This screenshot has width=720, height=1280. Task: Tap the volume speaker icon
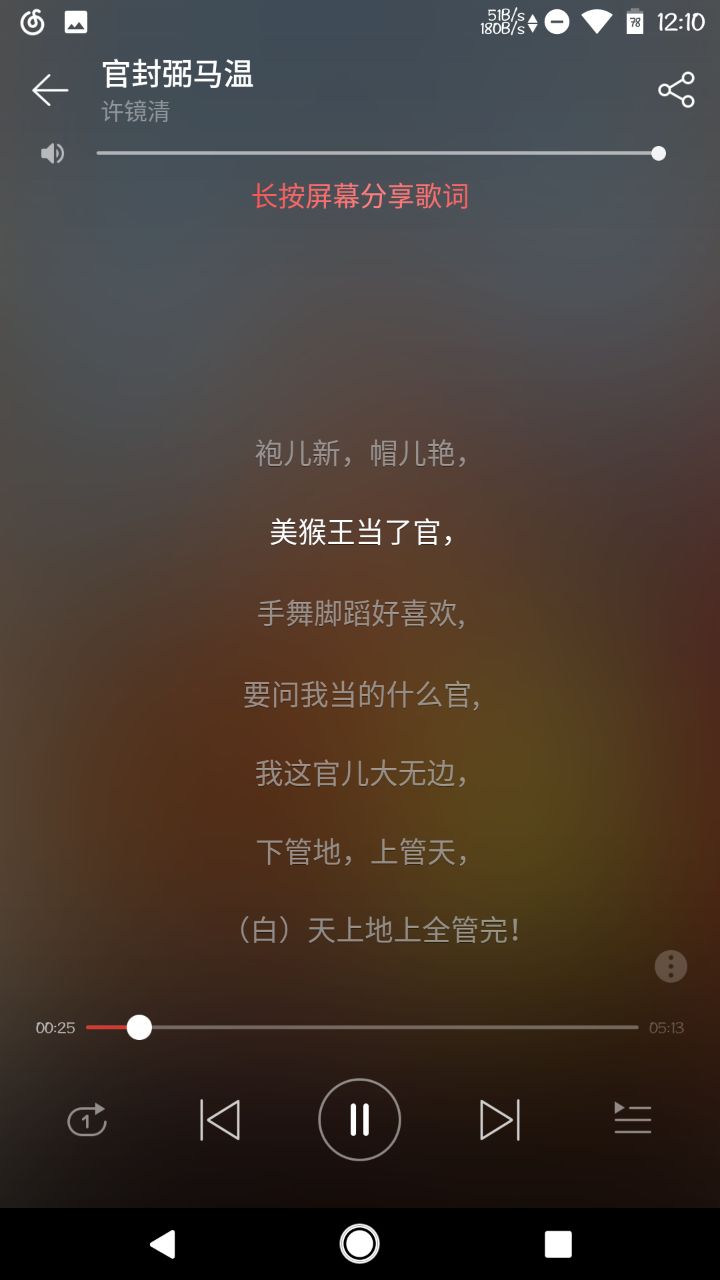[x=52, y=153]
